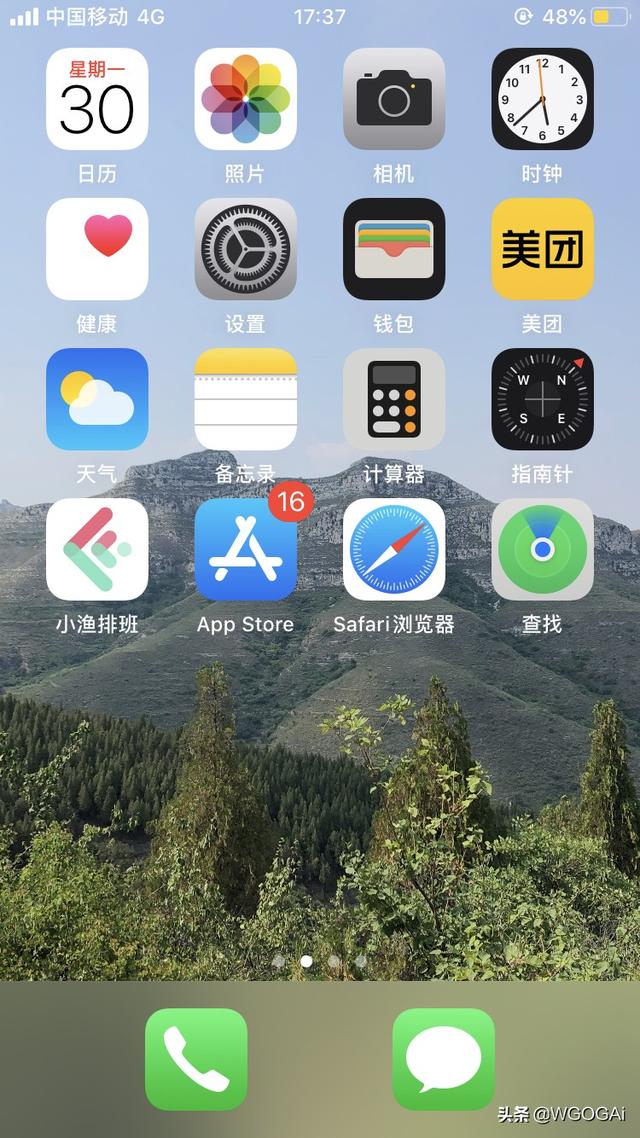640x1138 pixels.
Task: Open 设置 settings
Action: 245,249
